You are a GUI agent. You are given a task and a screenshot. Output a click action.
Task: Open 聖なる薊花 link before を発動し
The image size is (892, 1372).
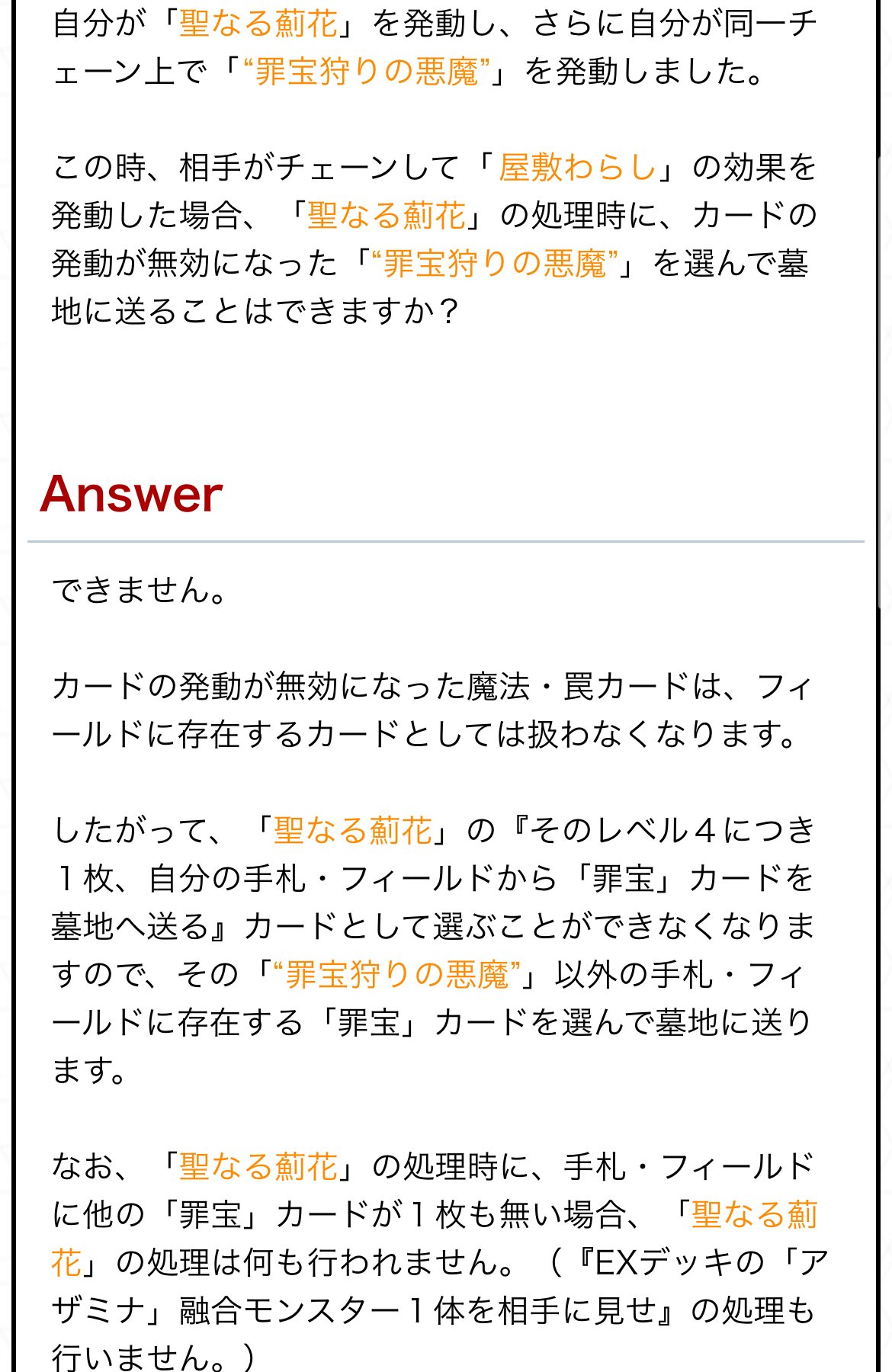[258, 24]
